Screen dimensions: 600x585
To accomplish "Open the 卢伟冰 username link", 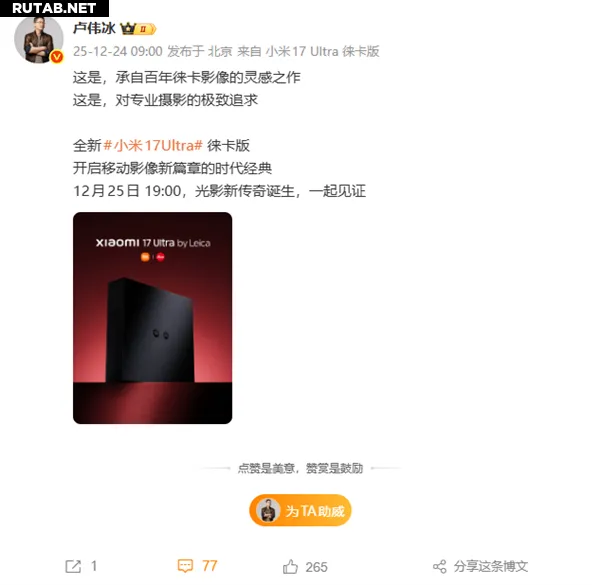I will click(x=95, y=29).
